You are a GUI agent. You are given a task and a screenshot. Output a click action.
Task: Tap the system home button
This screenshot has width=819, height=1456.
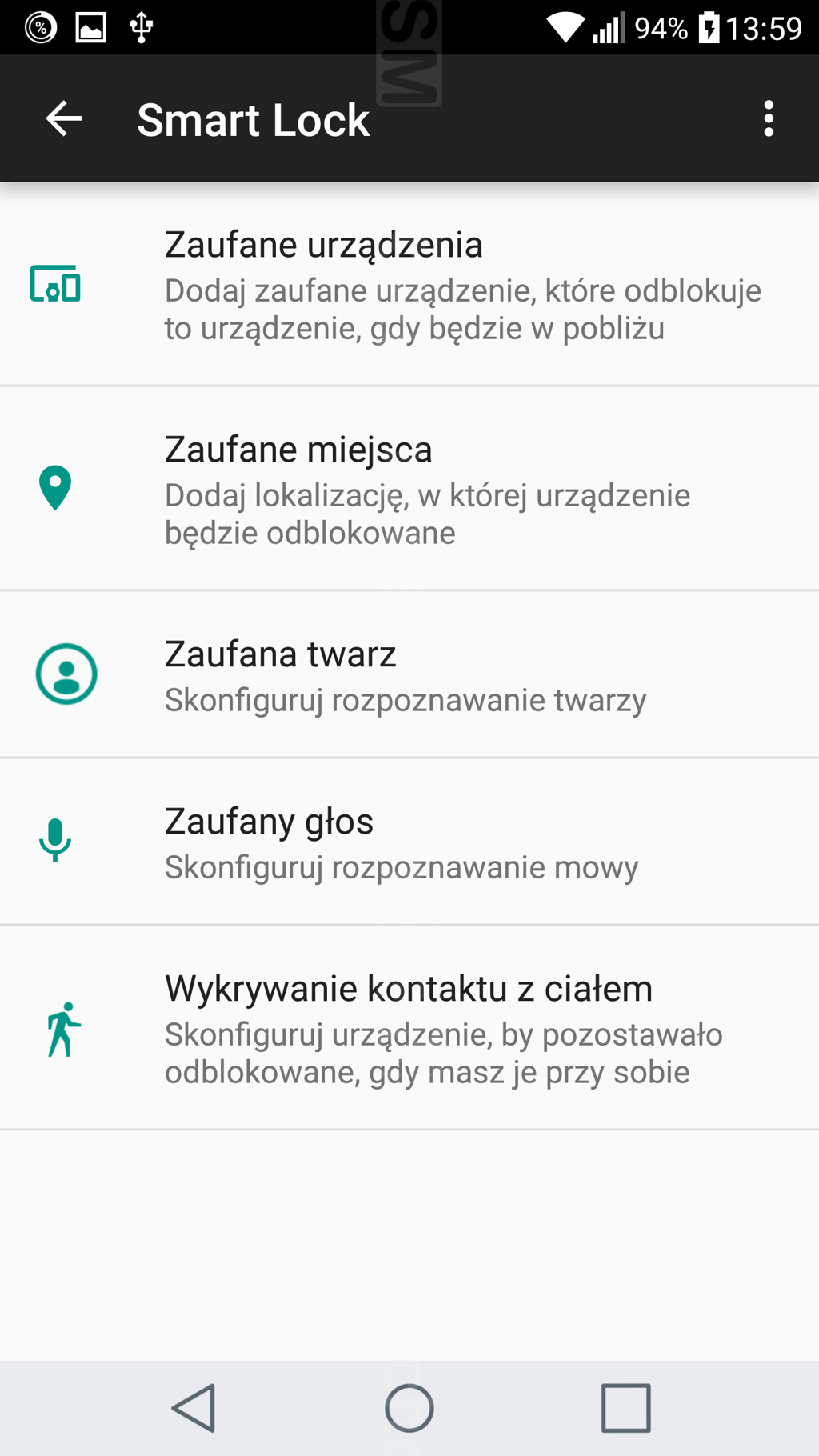click(409, 1408)
